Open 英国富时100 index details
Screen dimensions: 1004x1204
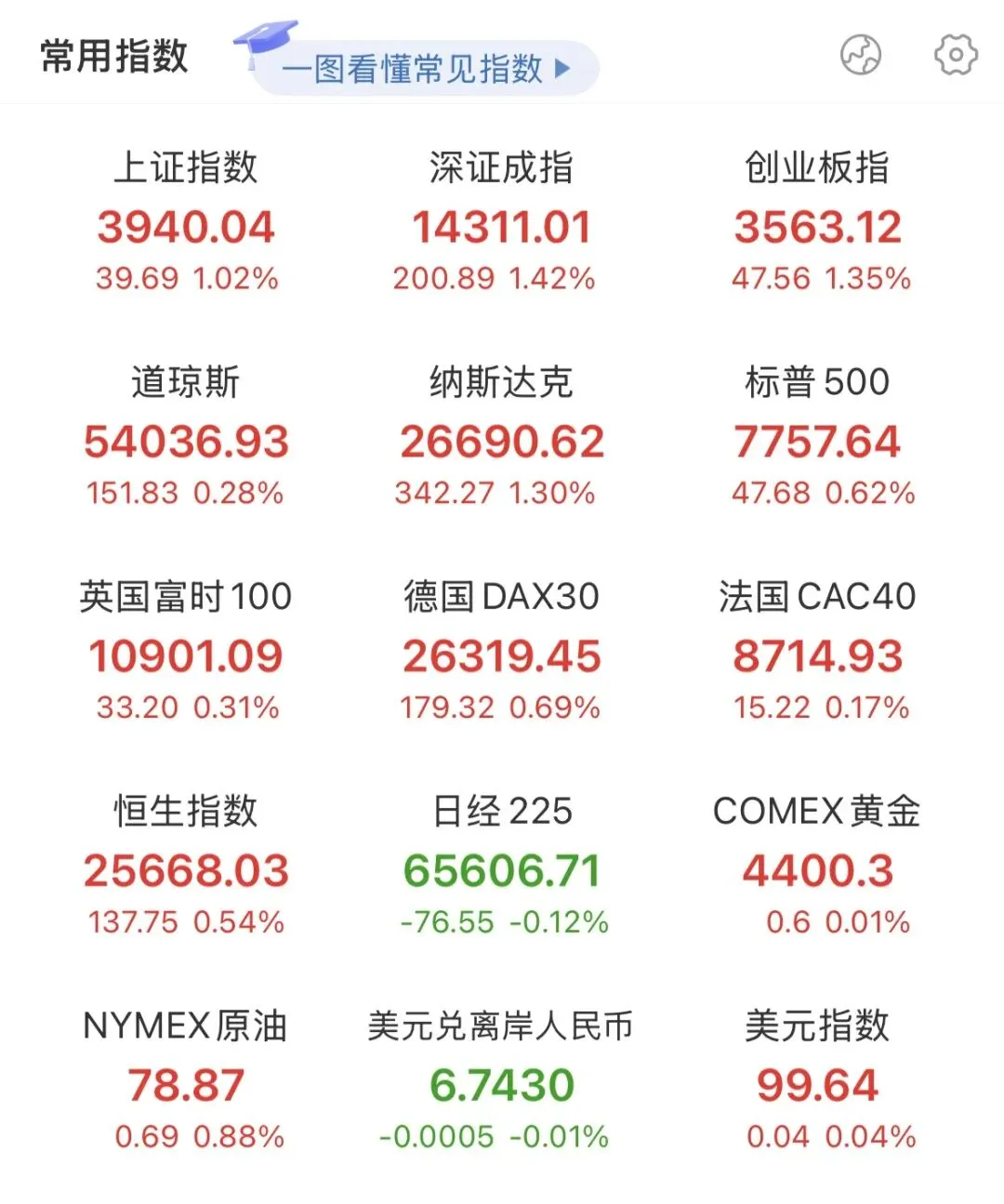tap(186, 650)
